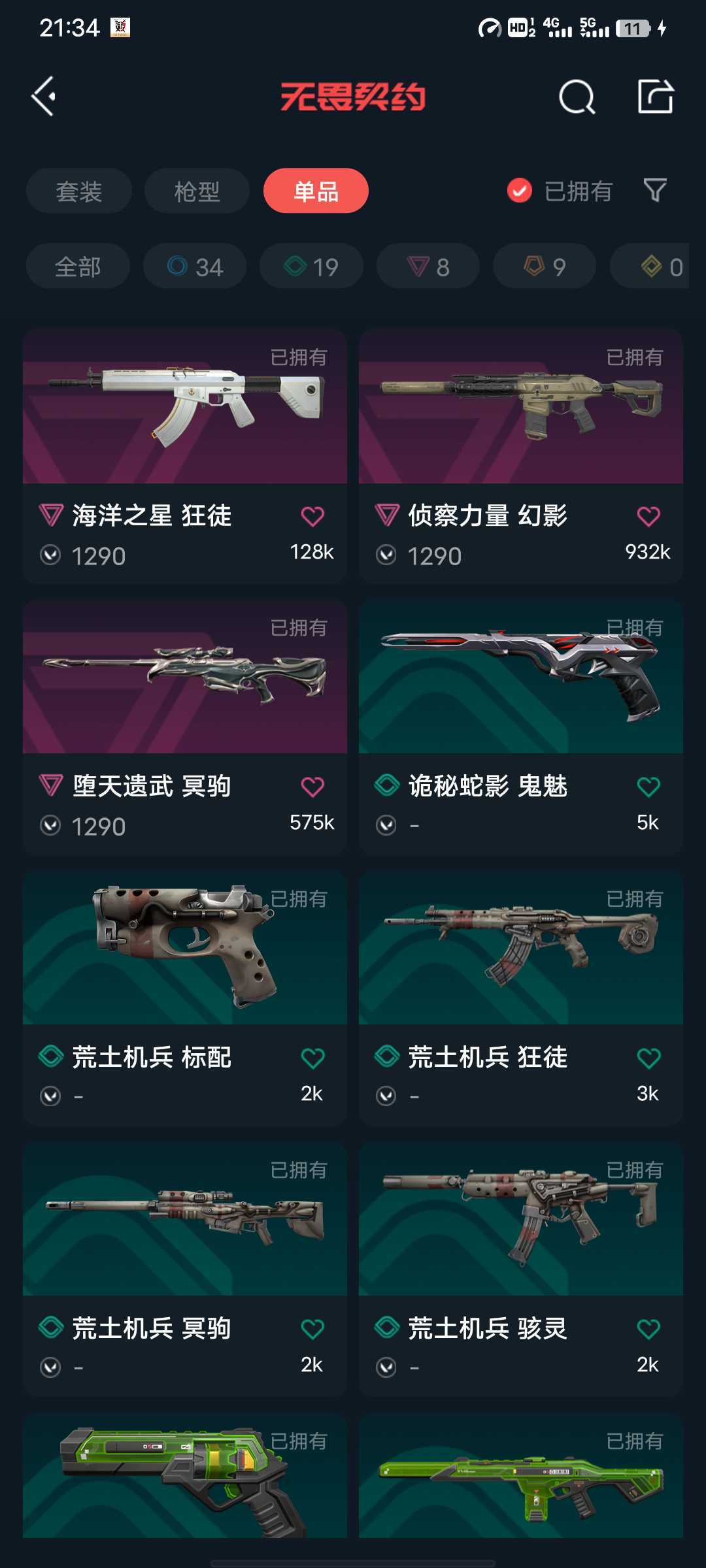
Task: Filter by the orange tier chip 9
Action: [x=545, y=267]
